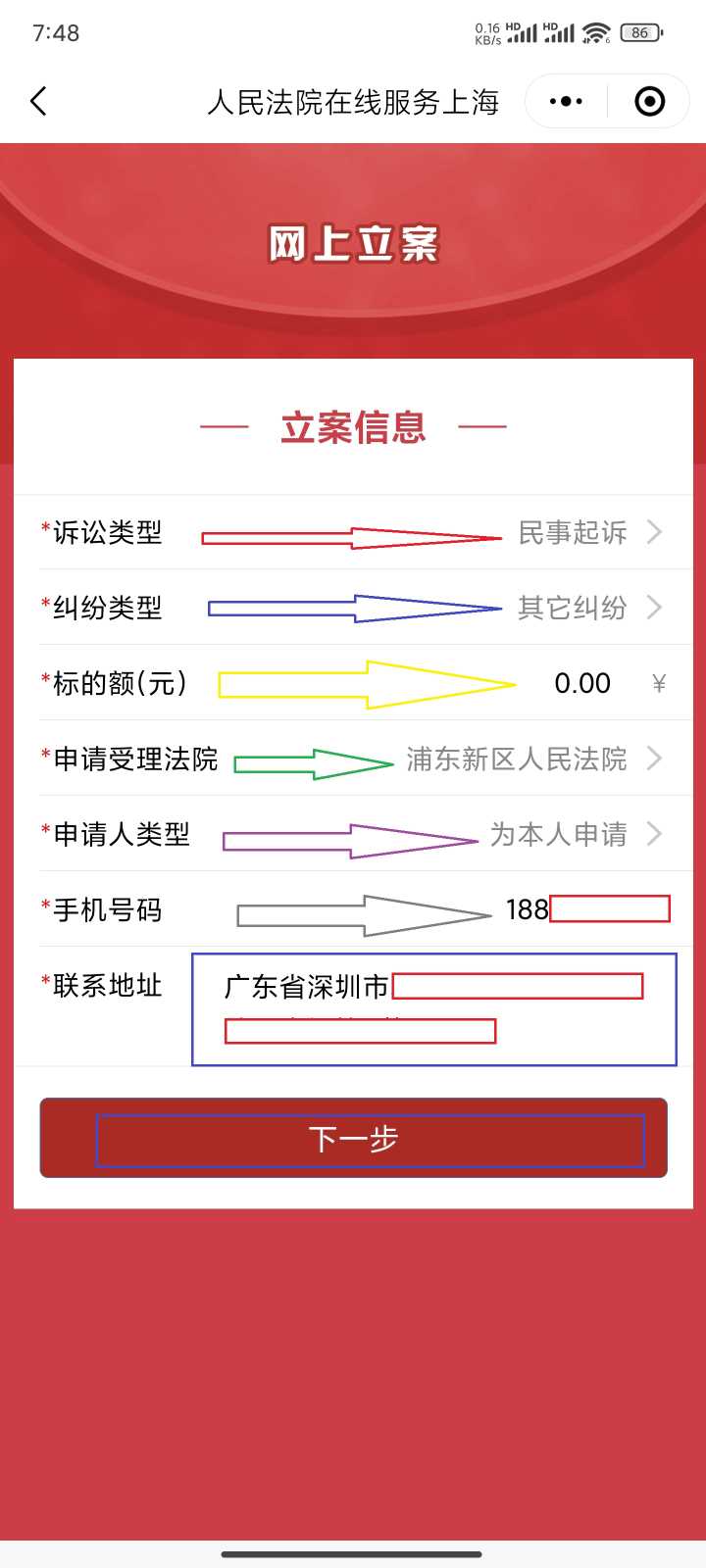Image resolution: width=706 pixels, height=1568 pixels.
Task: Select 诉讼类型 (民事起诉) picker
Action: pos(573,533)
